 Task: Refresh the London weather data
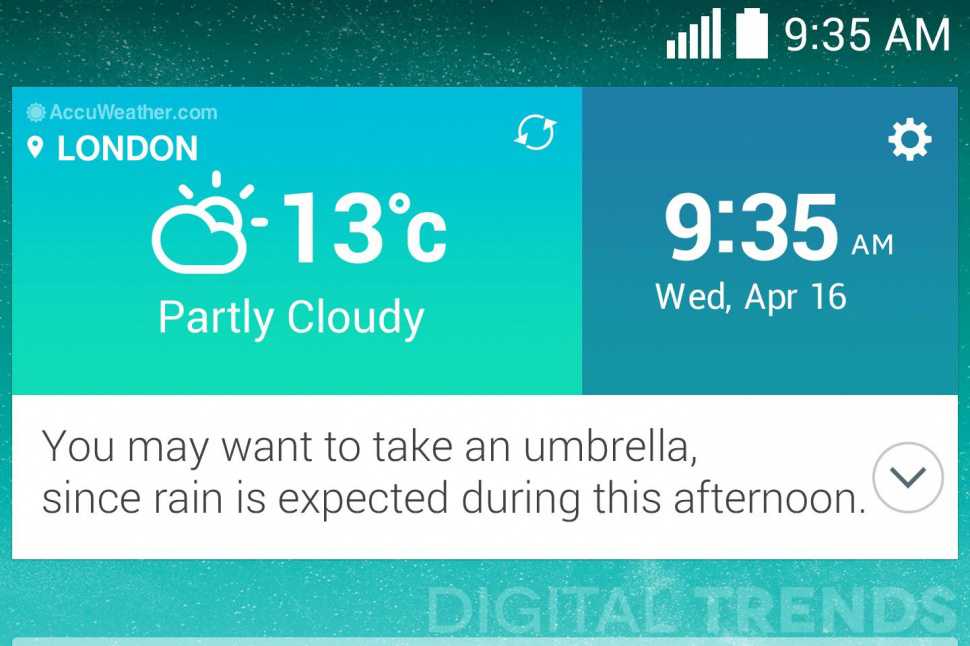click(x=535, y=133)
